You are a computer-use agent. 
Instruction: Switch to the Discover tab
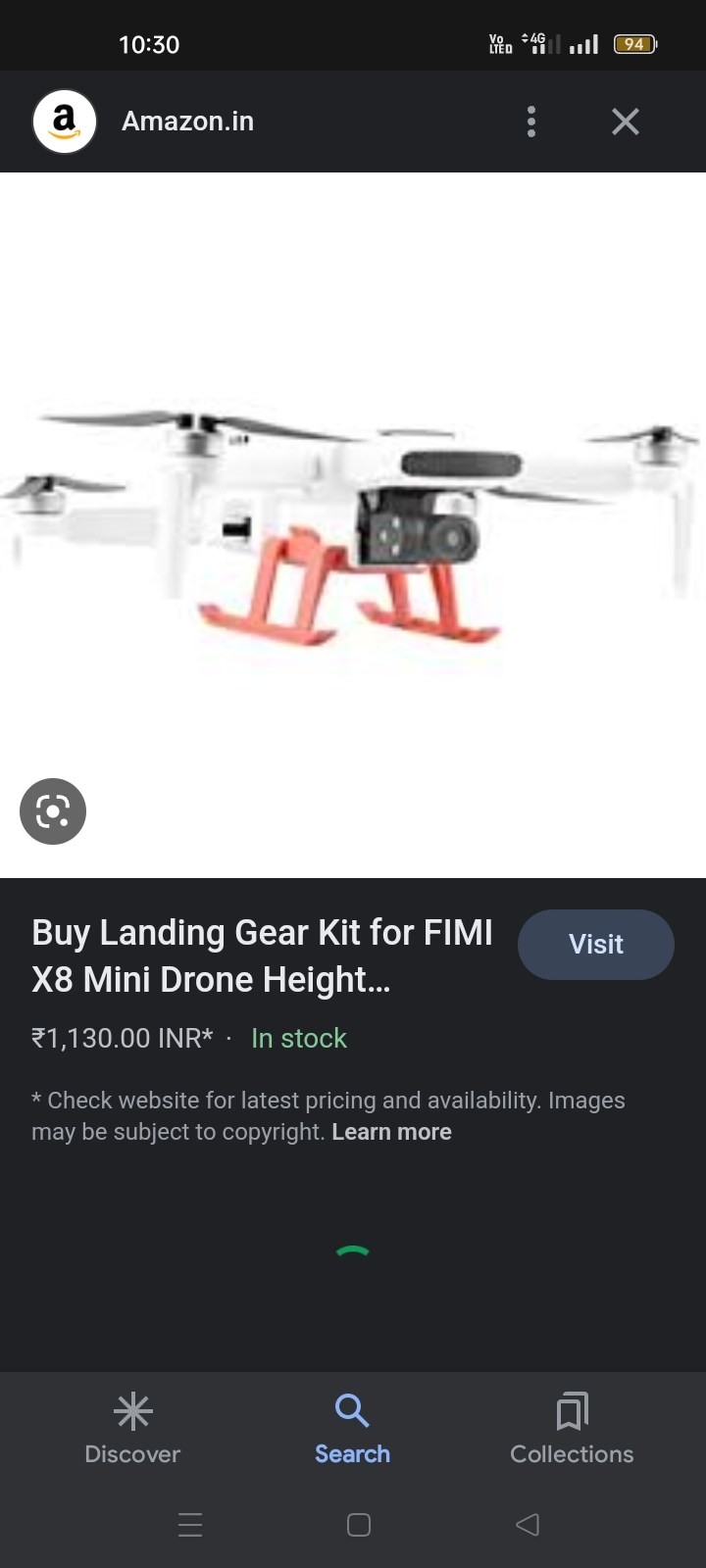(132, 1428)
